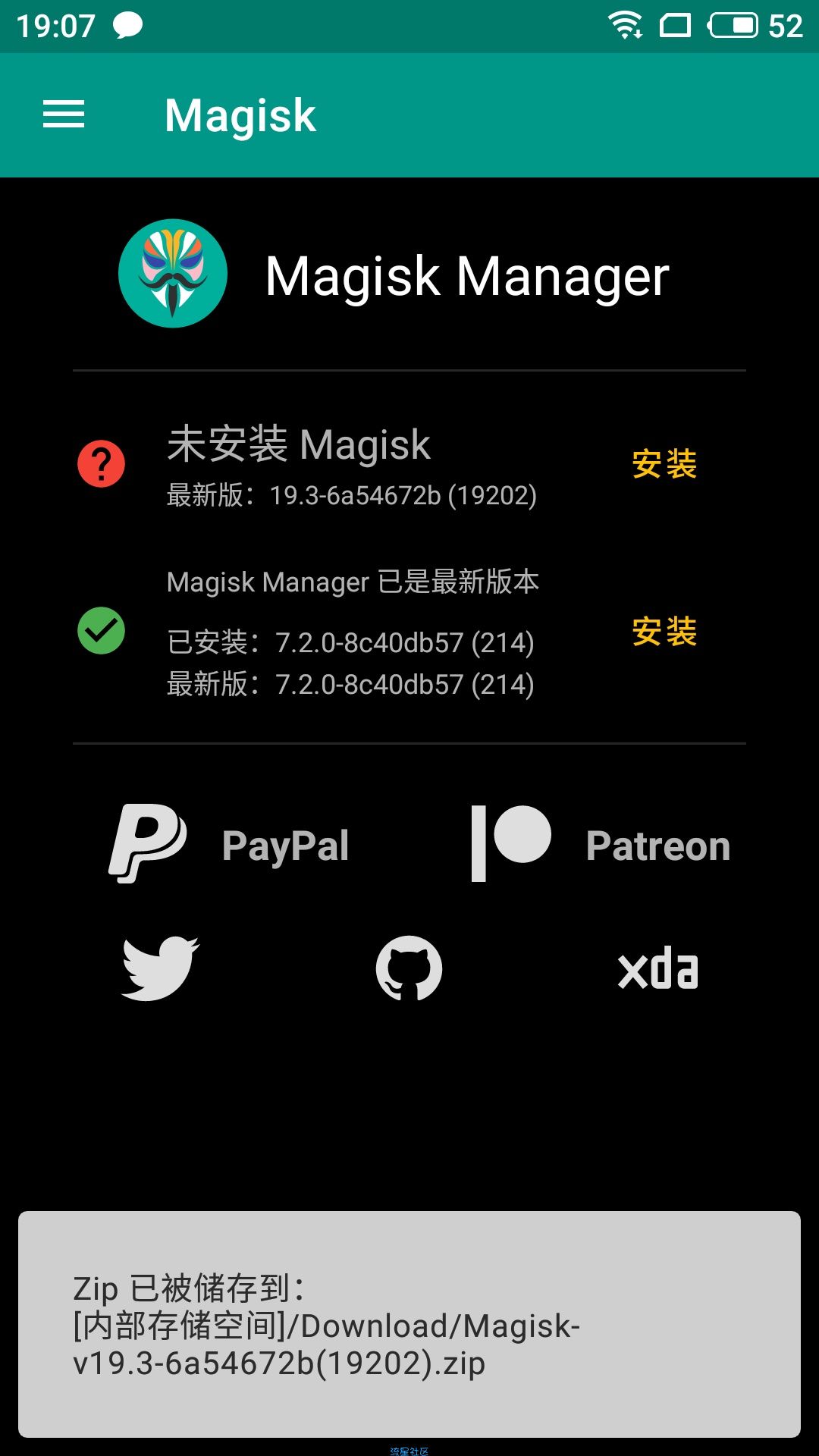Tap 安装 next to 未安装 Magisk
Viewport: 819px width, 1456px height.
pos(664,464)
